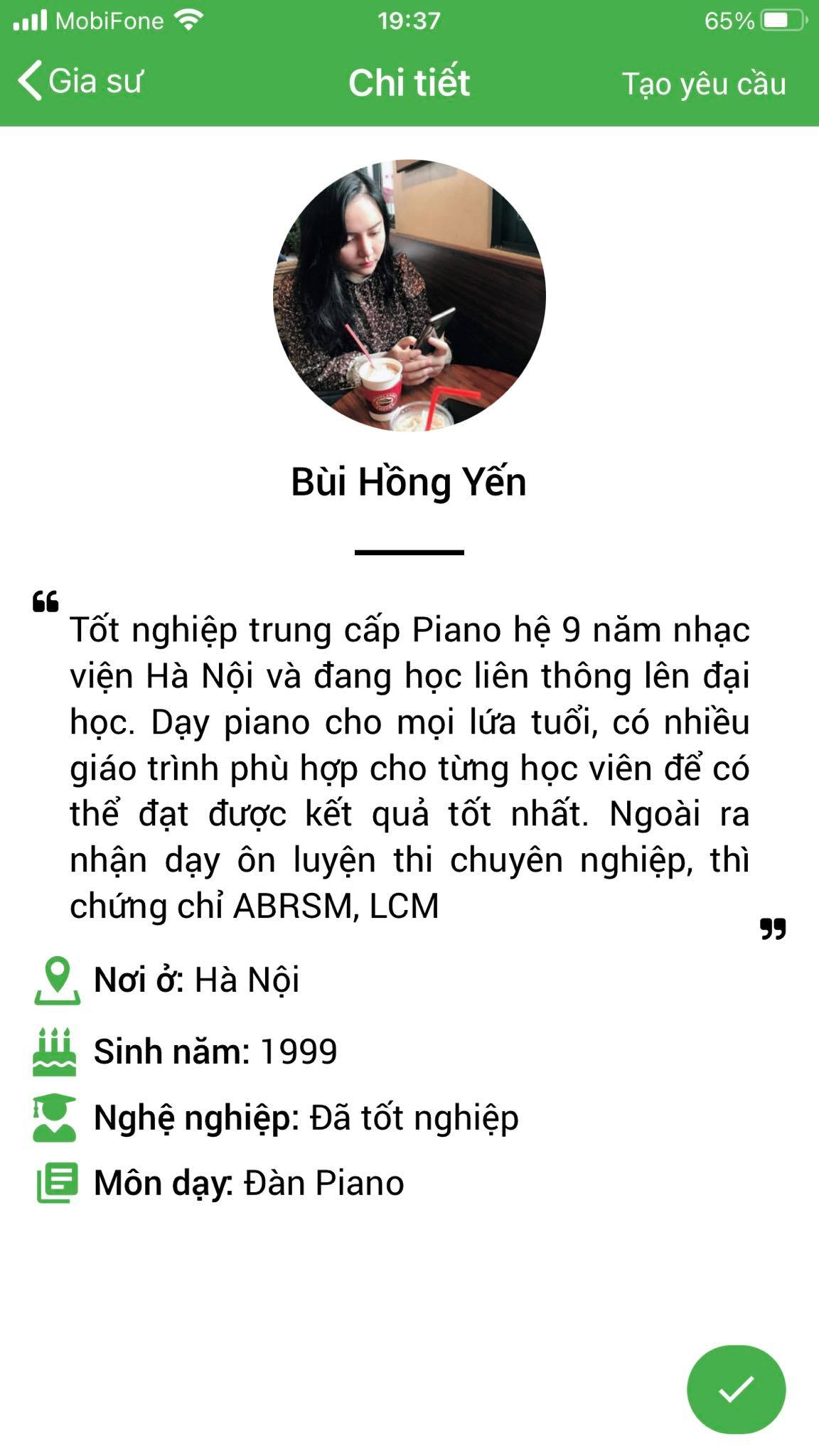Tap Tạo yêu cầu in the header
Viewport: 819px width, 1456px height.
pyautogui.click(x=704, y=84)
